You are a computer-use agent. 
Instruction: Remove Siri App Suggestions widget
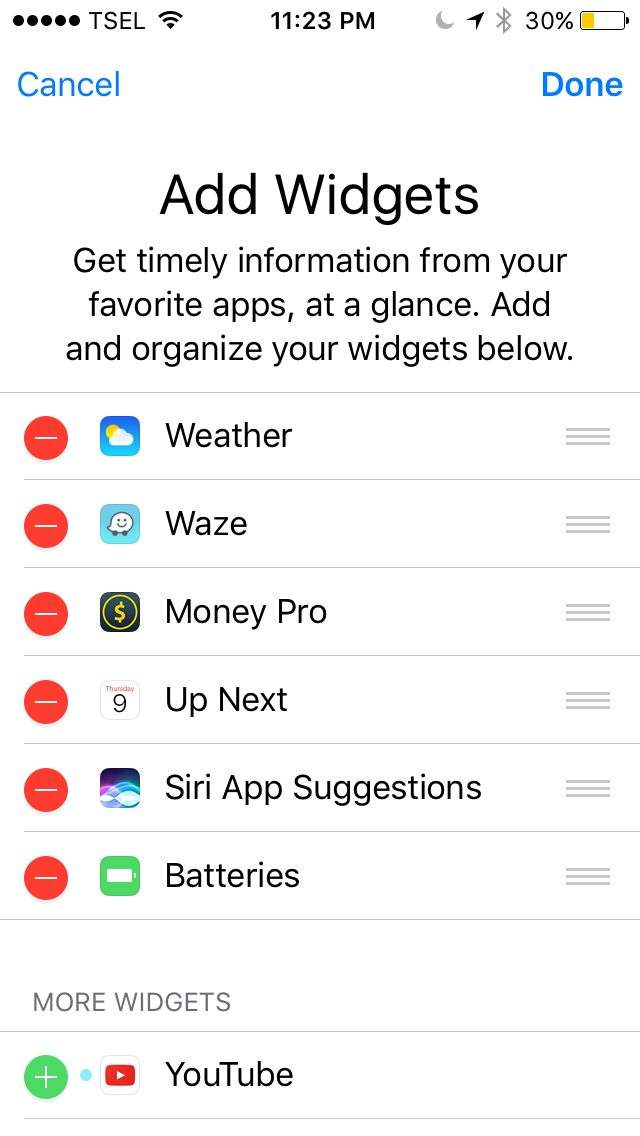click(46, 790)
